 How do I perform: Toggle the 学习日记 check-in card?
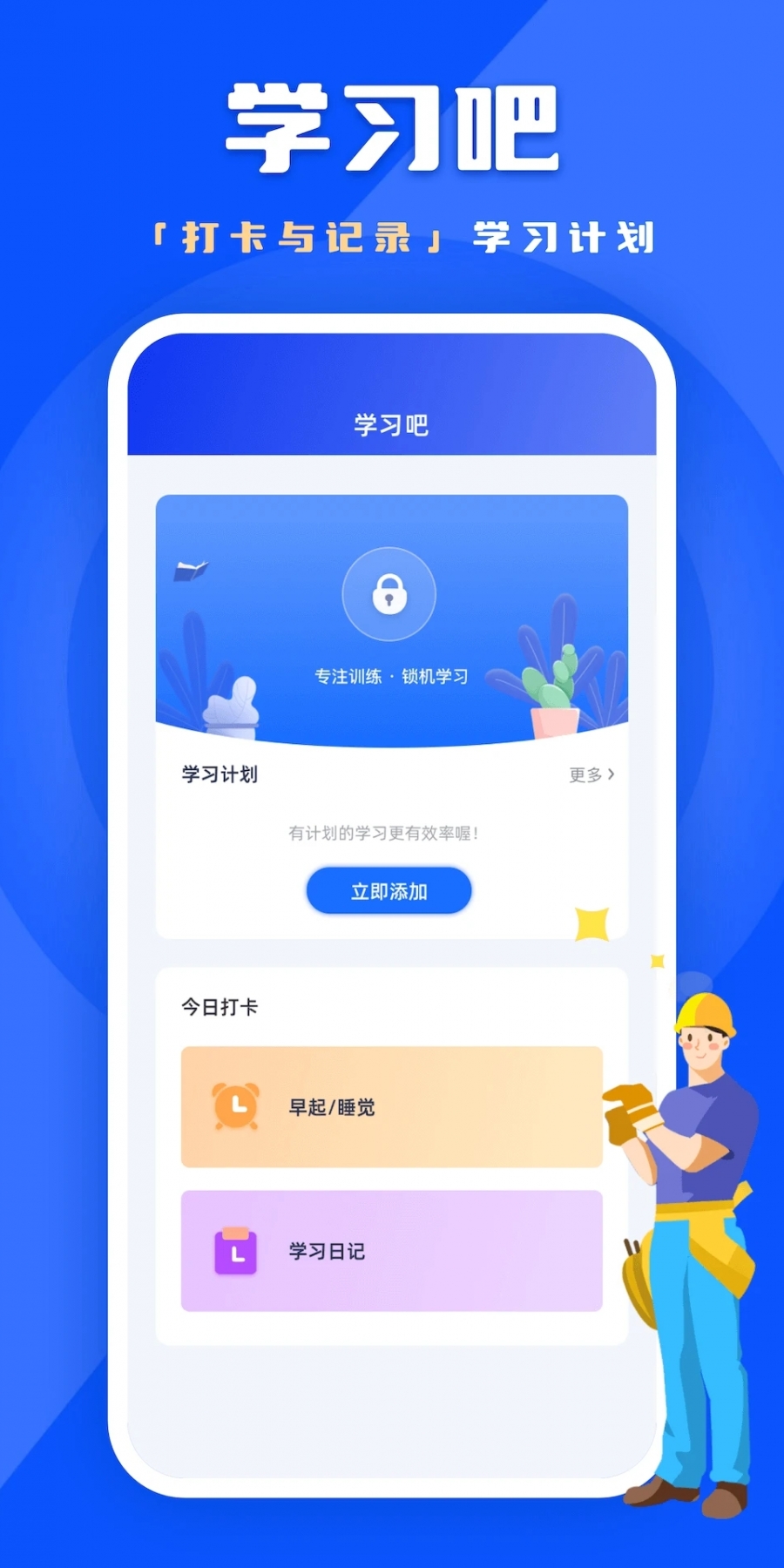pos(389,1250)
